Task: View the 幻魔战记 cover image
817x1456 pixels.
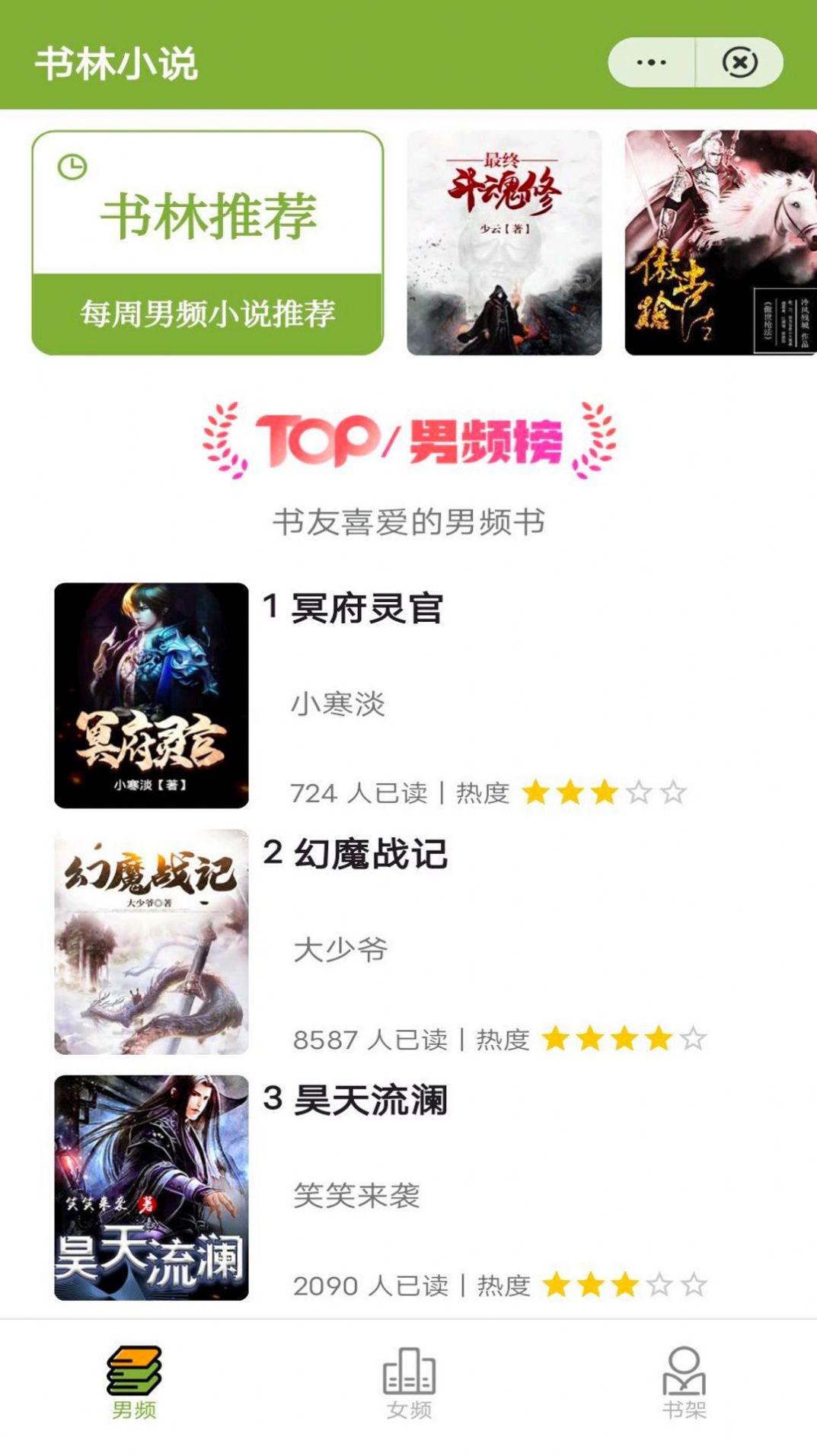Action: pos(151,941)
